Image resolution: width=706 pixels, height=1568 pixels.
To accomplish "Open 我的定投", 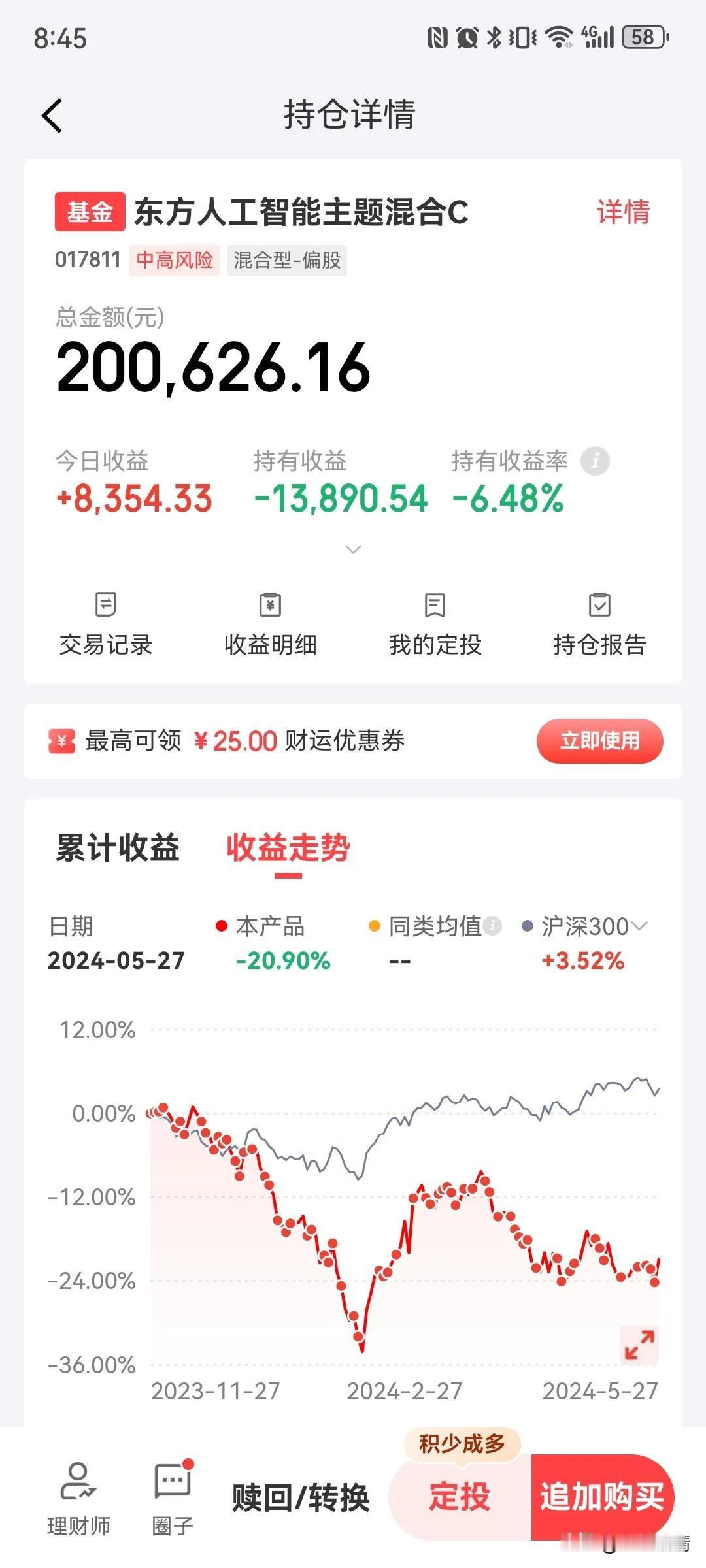I will point(435,624).
